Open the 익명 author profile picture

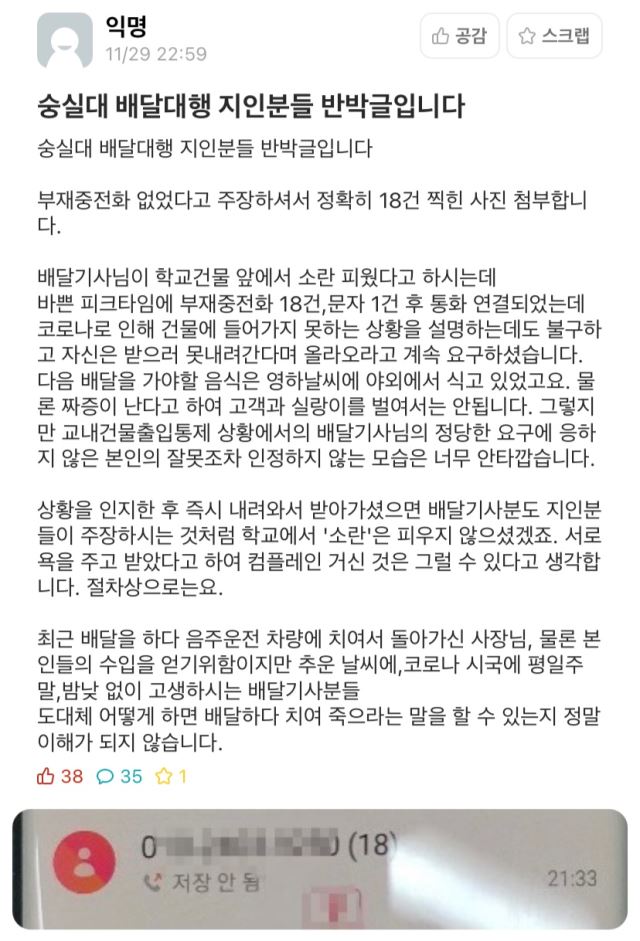(63, 40)
